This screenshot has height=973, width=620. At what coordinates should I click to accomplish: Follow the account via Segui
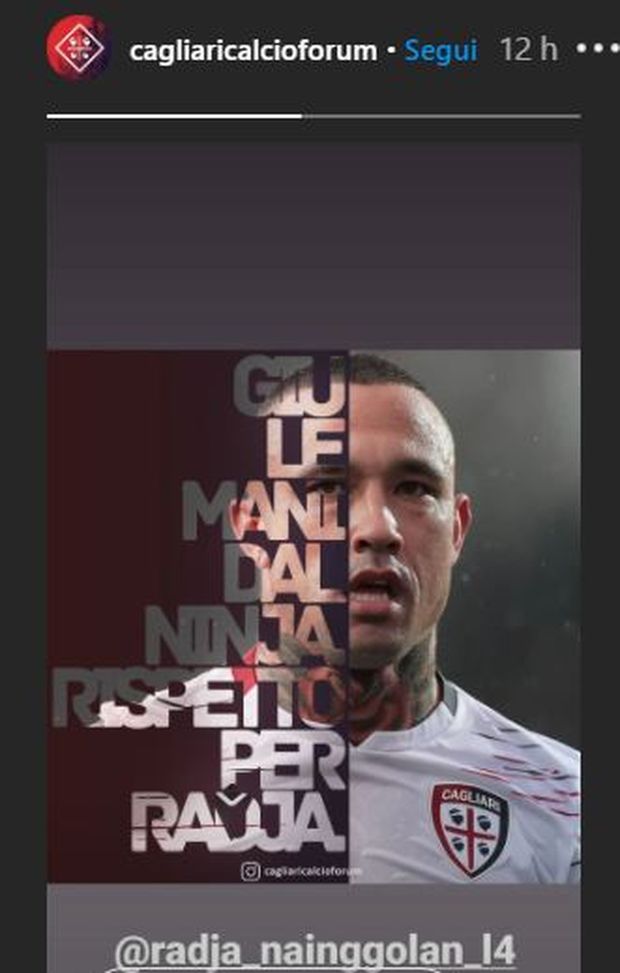pos(441,50)
